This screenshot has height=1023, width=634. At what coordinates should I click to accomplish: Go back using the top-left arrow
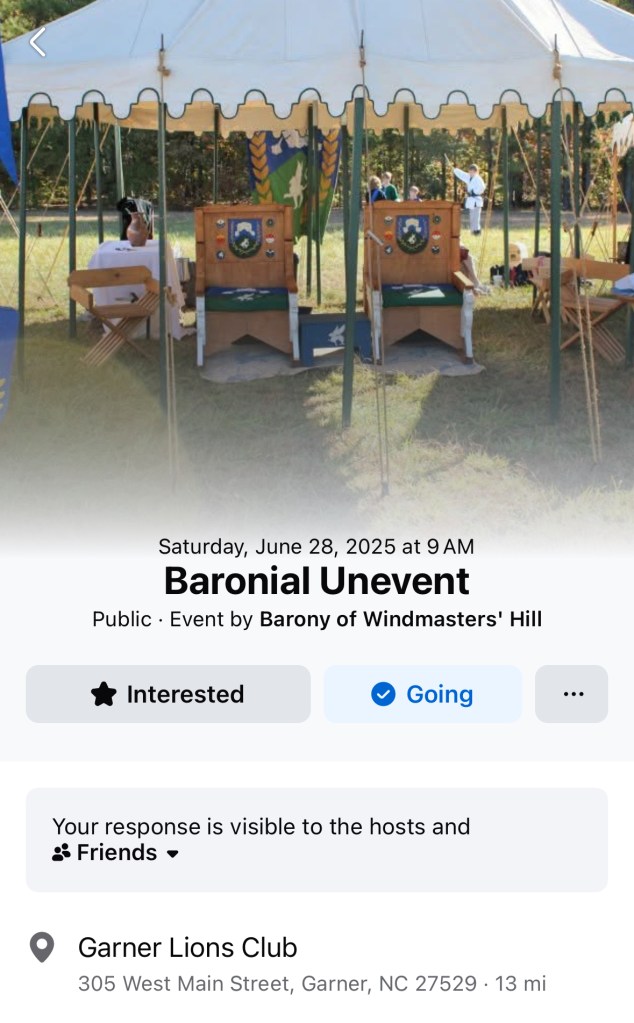point(38,42)
